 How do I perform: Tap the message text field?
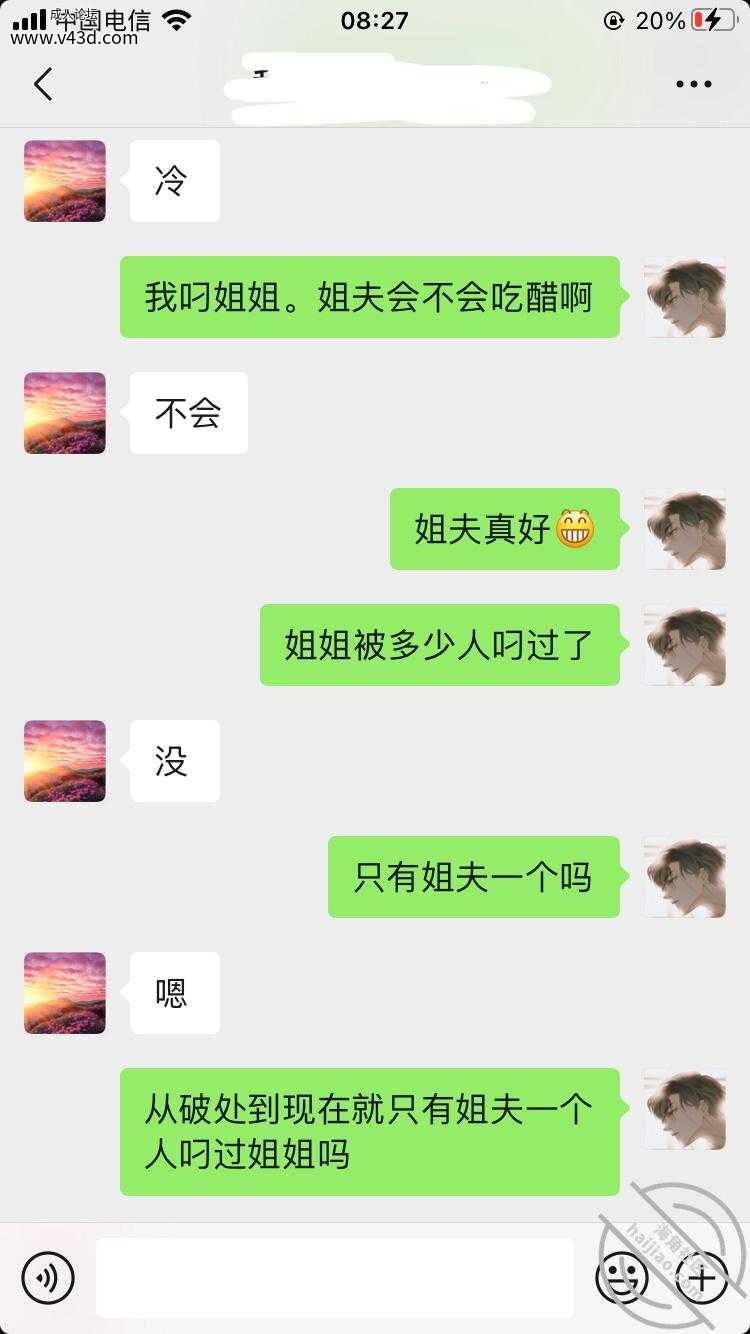tap(335, 1277)
